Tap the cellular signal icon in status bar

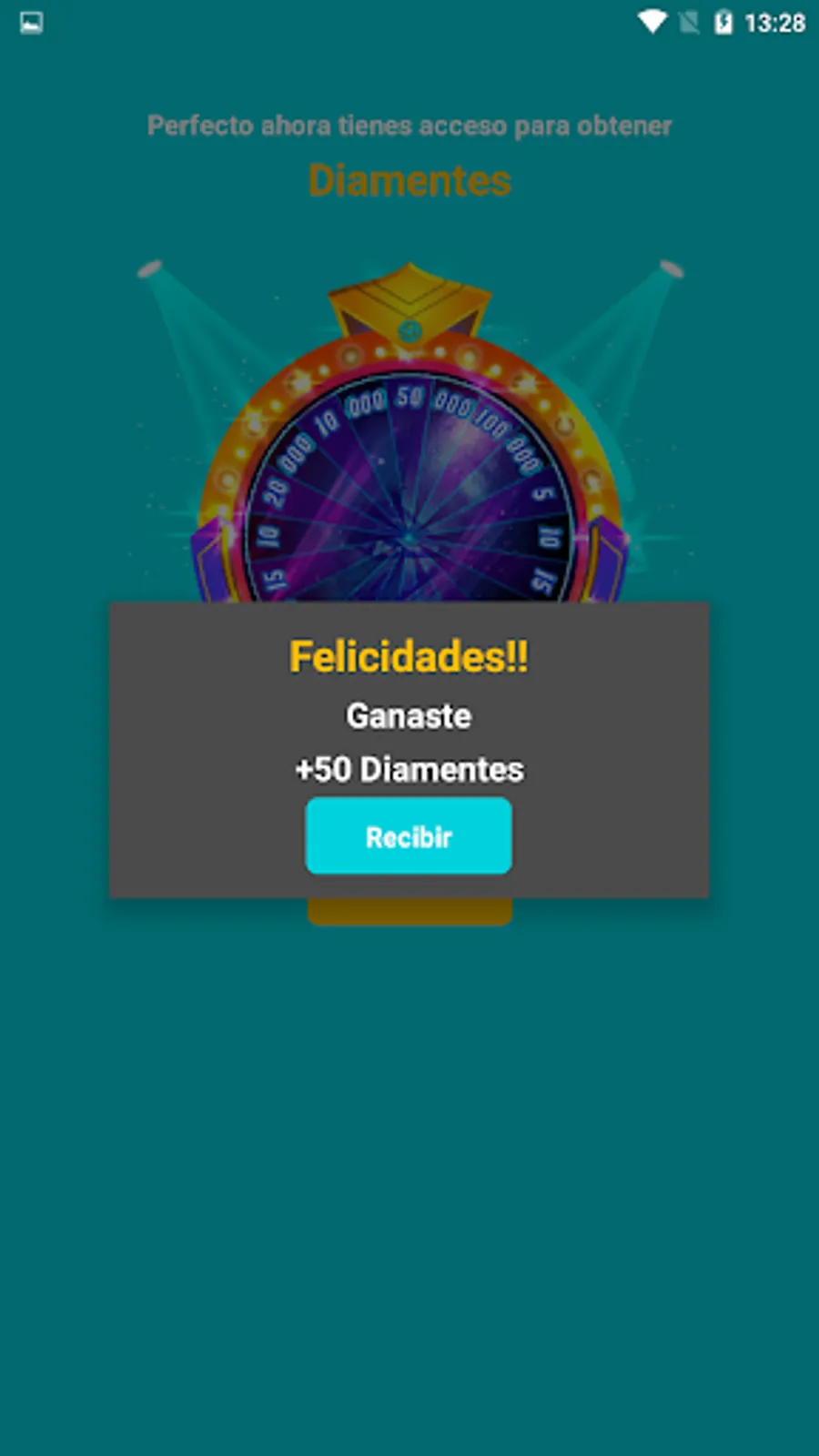click(687, 21)
